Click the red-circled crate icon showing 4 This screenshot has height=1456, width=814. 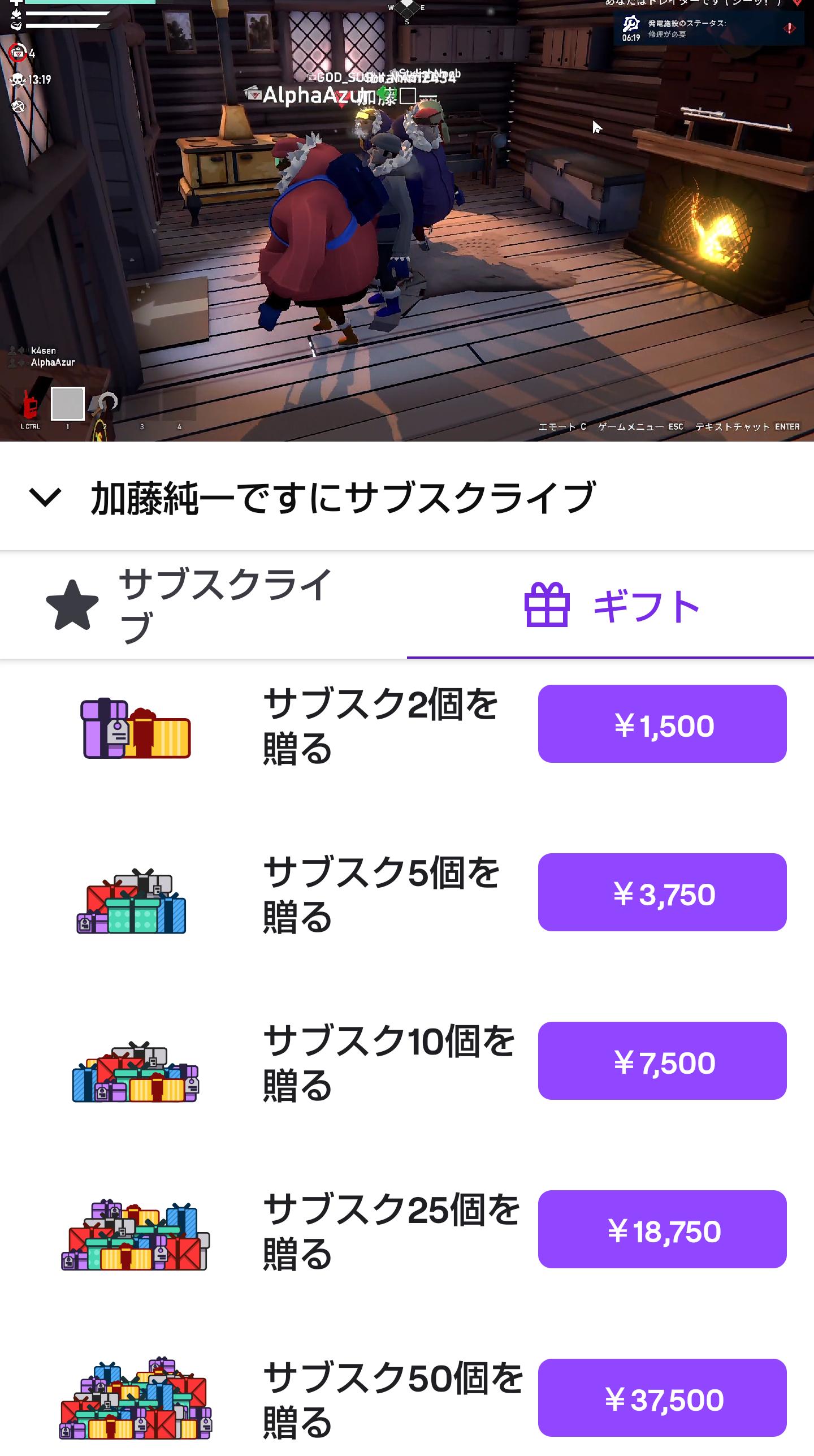[x=17, y=53]
